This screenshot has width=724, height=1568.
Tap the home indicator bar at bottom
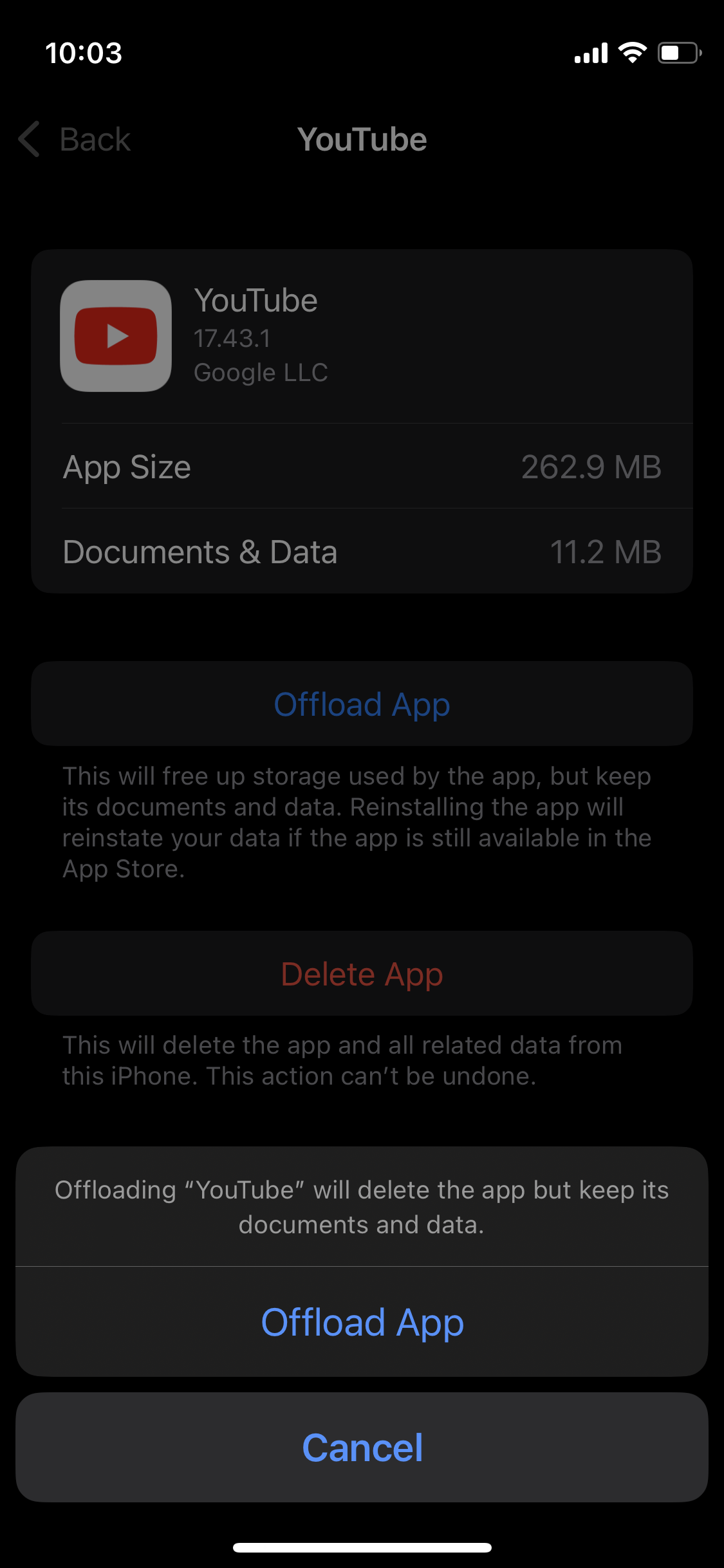(362, 1548)
